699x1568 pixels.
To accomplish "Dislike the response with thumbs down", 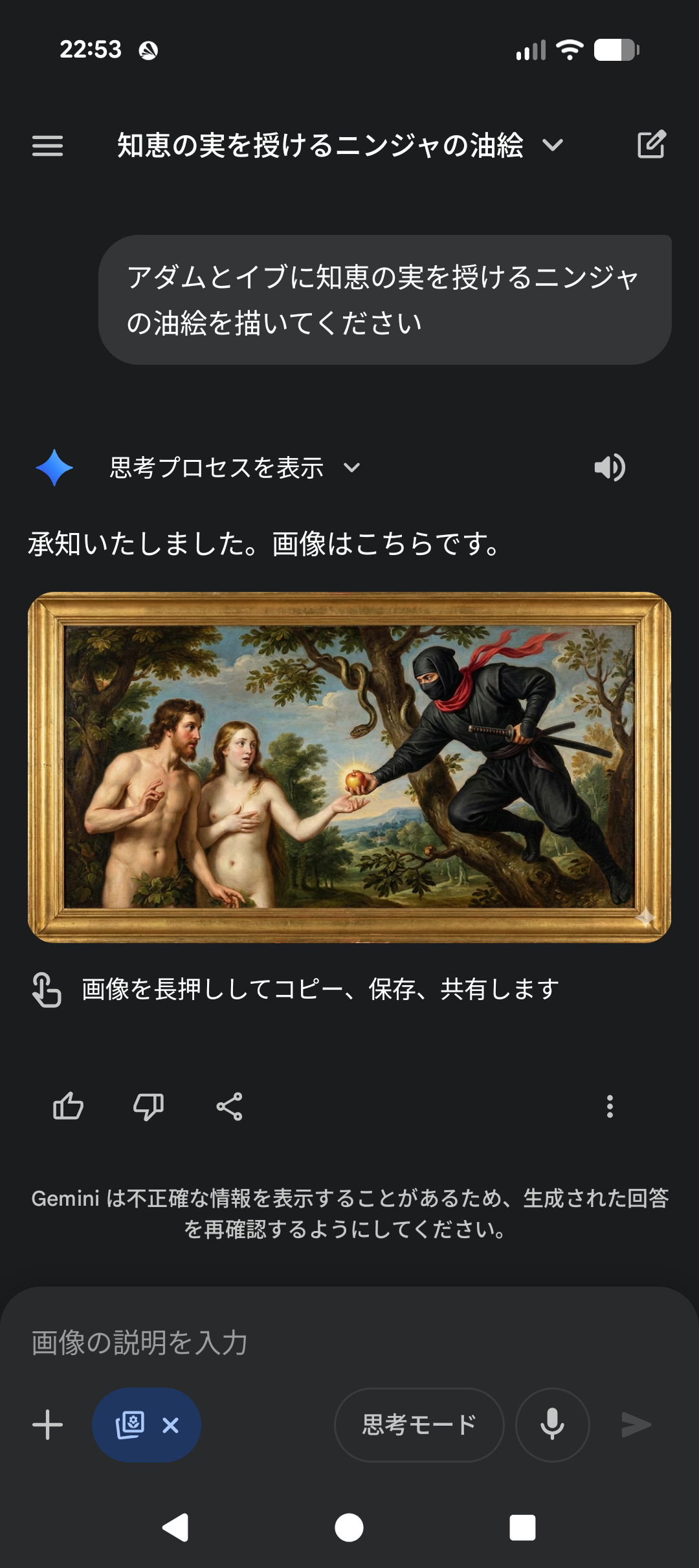I will click(x=148, y=1106).
